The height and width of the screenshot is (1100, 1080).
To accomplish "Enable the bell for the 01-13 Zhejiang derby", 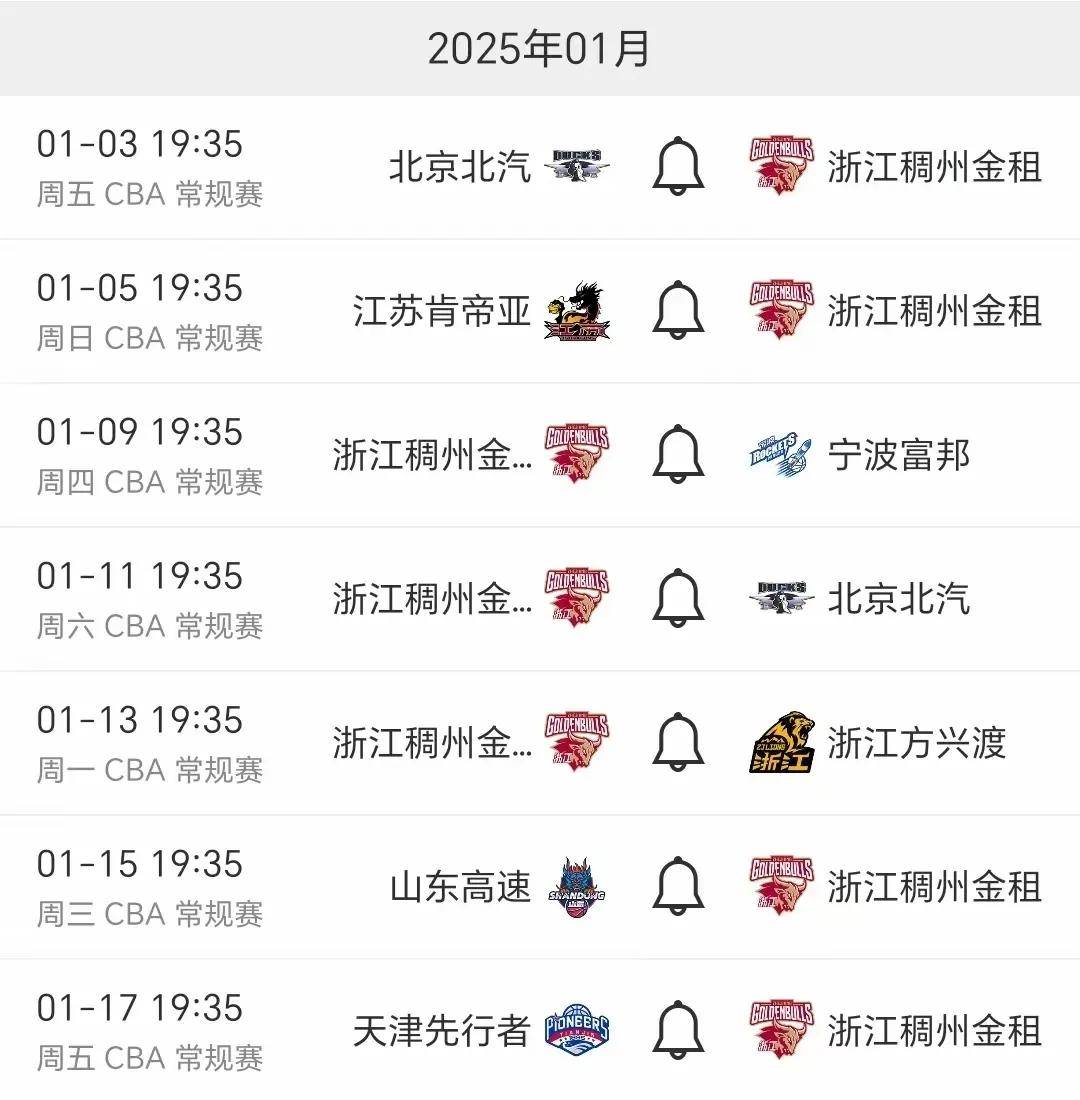I will click(x=678, y=740).
